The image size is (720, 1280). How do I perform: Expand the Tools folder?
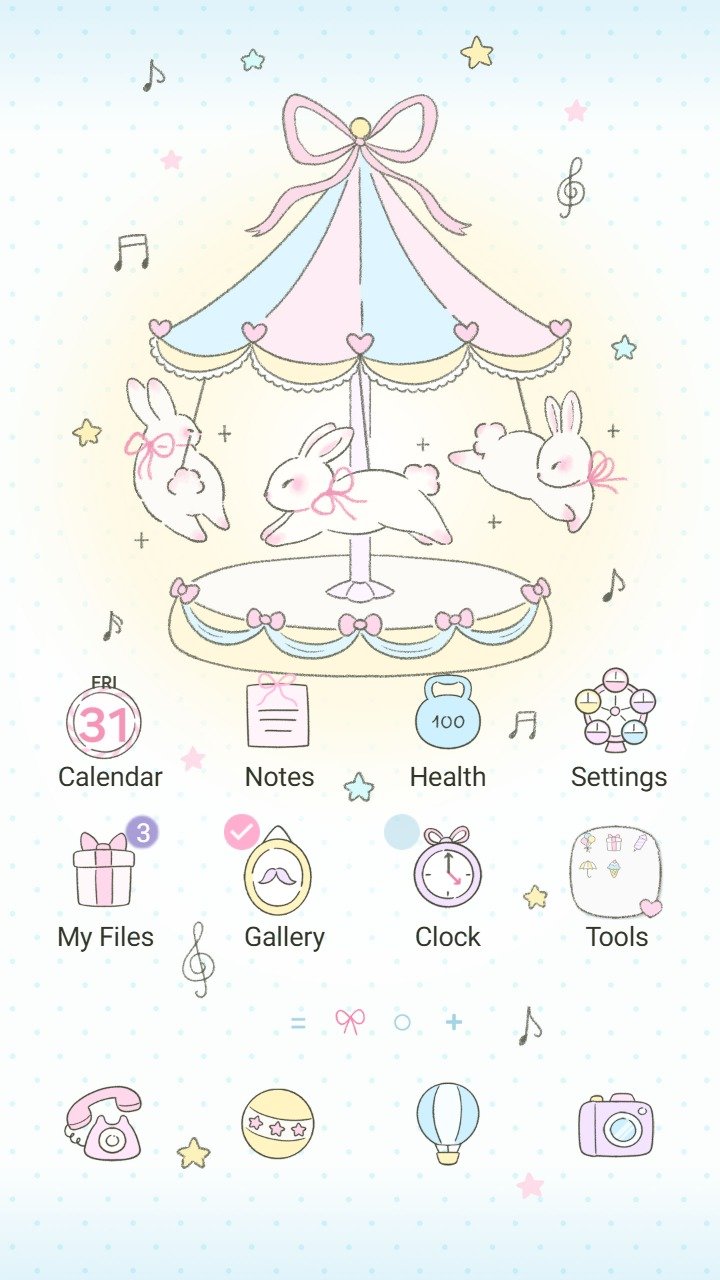[x=616, y=870]
